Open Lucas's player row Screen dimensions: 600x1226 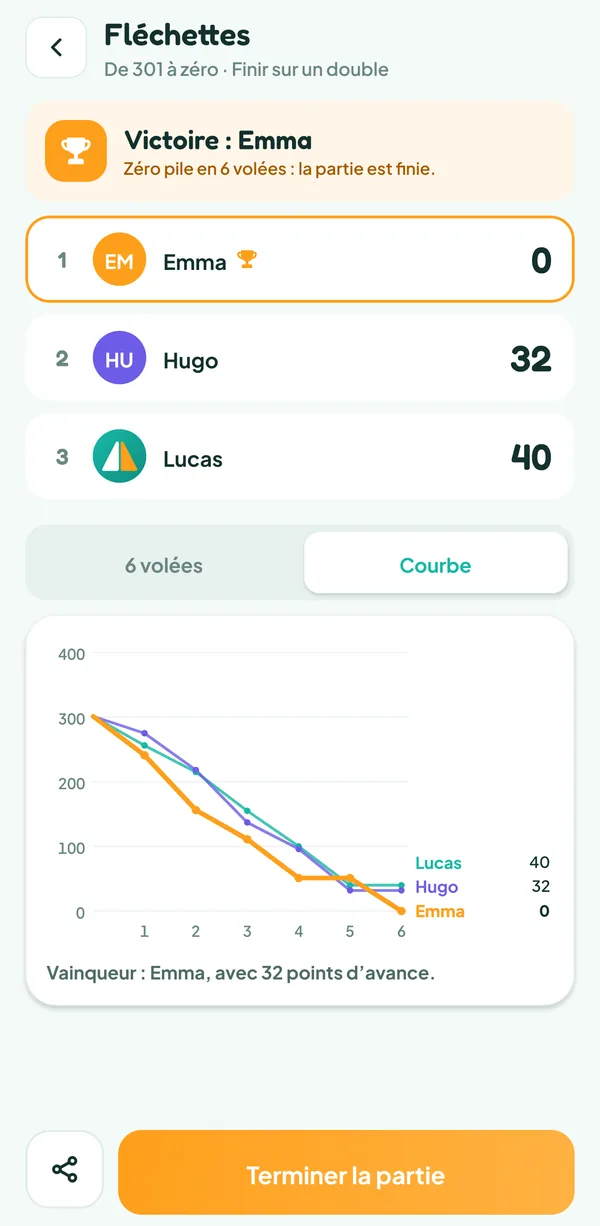(300, 457)
